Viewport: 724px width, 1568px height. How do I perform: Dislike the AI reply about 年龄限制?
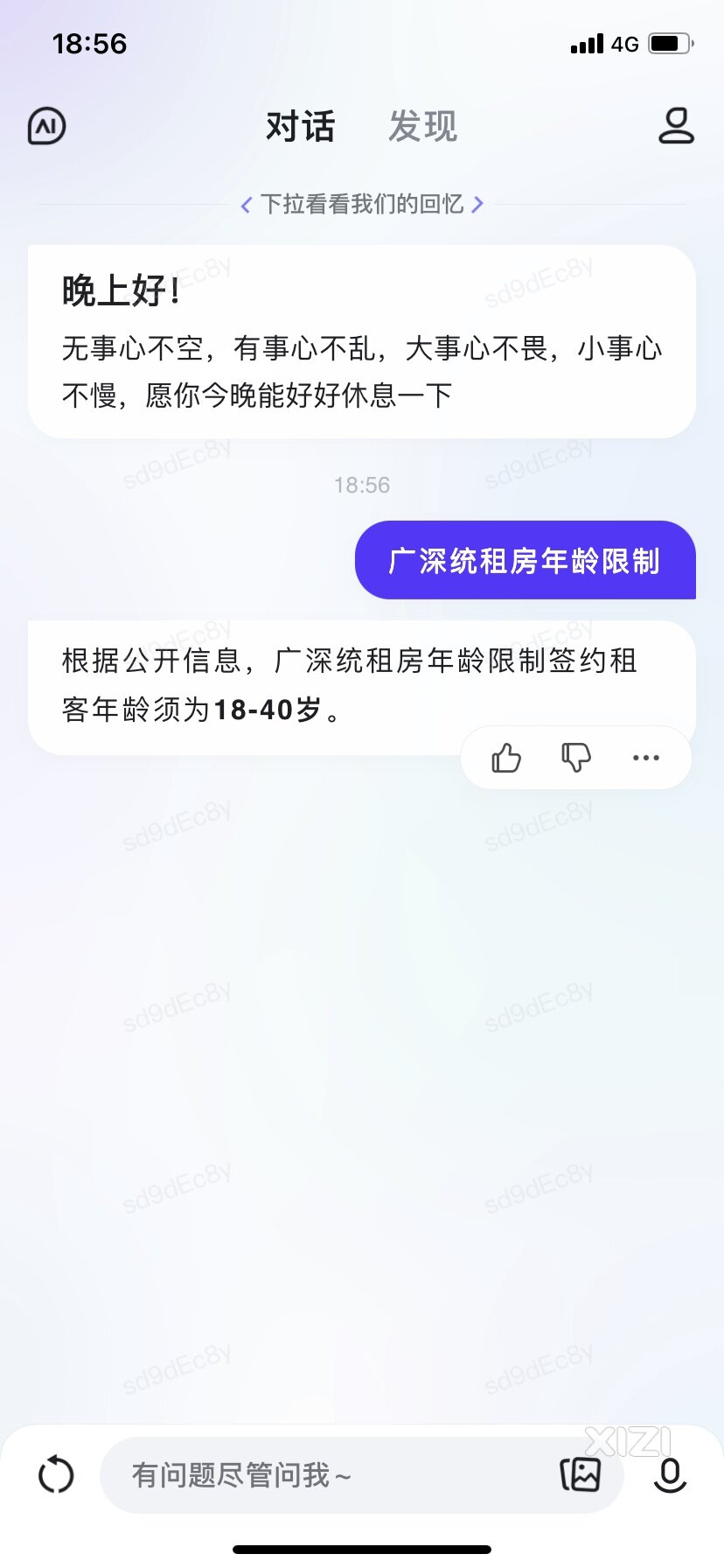pos(576,758)
